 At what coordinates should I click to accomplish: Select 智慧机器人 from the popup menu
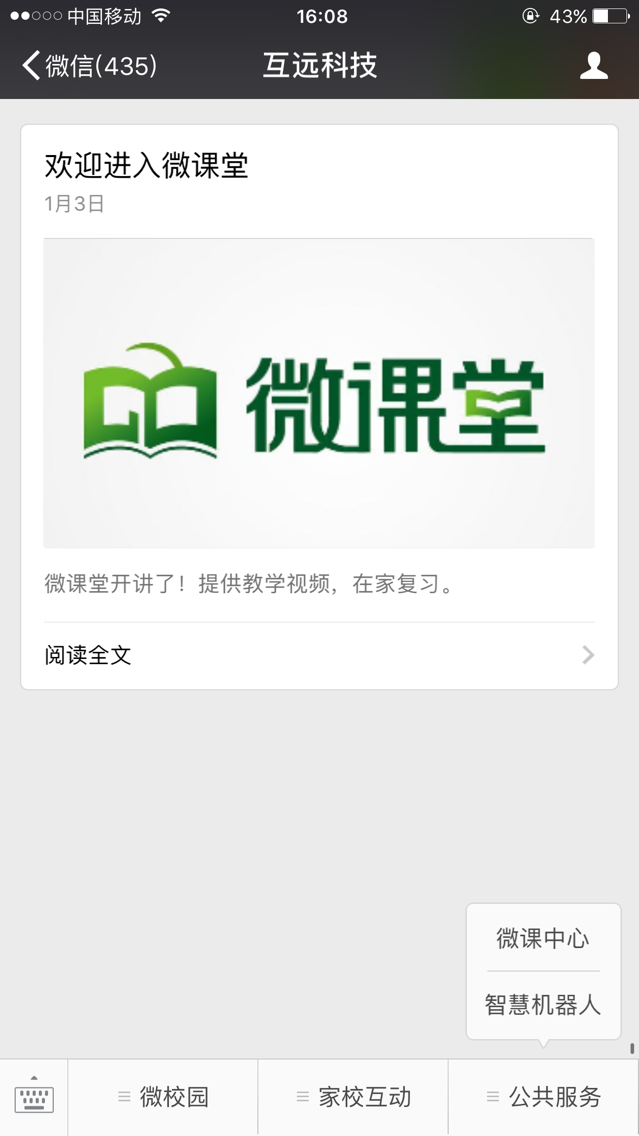click(543, 1005)
